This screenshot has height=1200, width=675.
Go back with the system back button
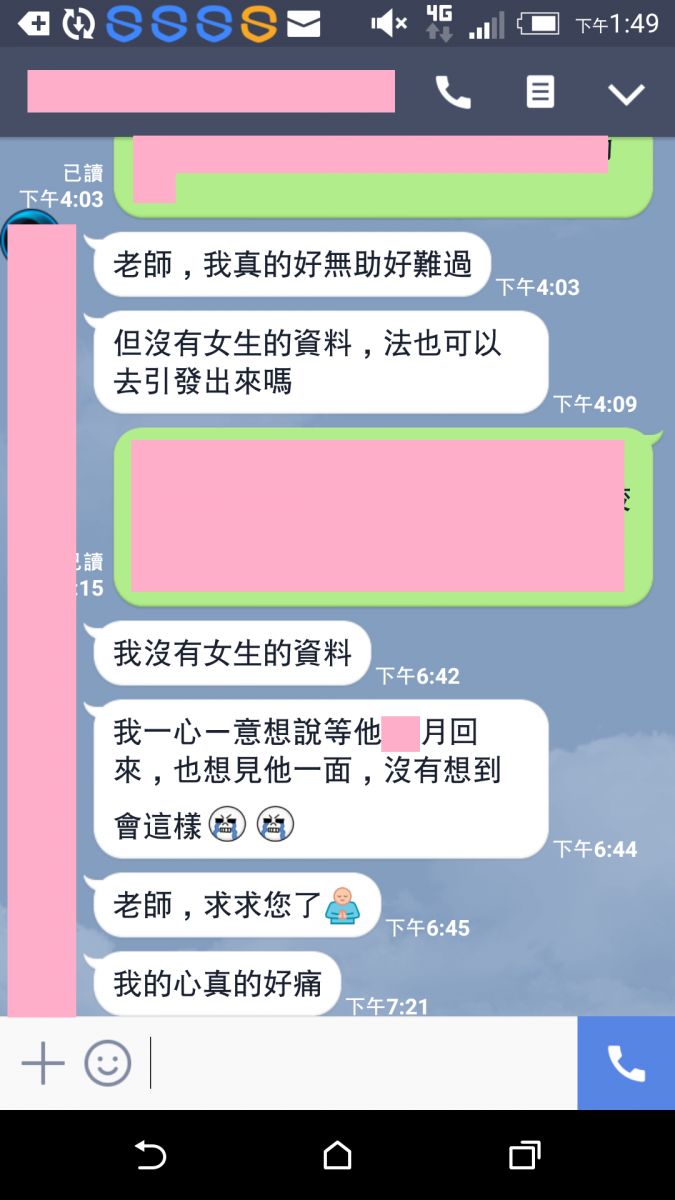(150, 1156)
